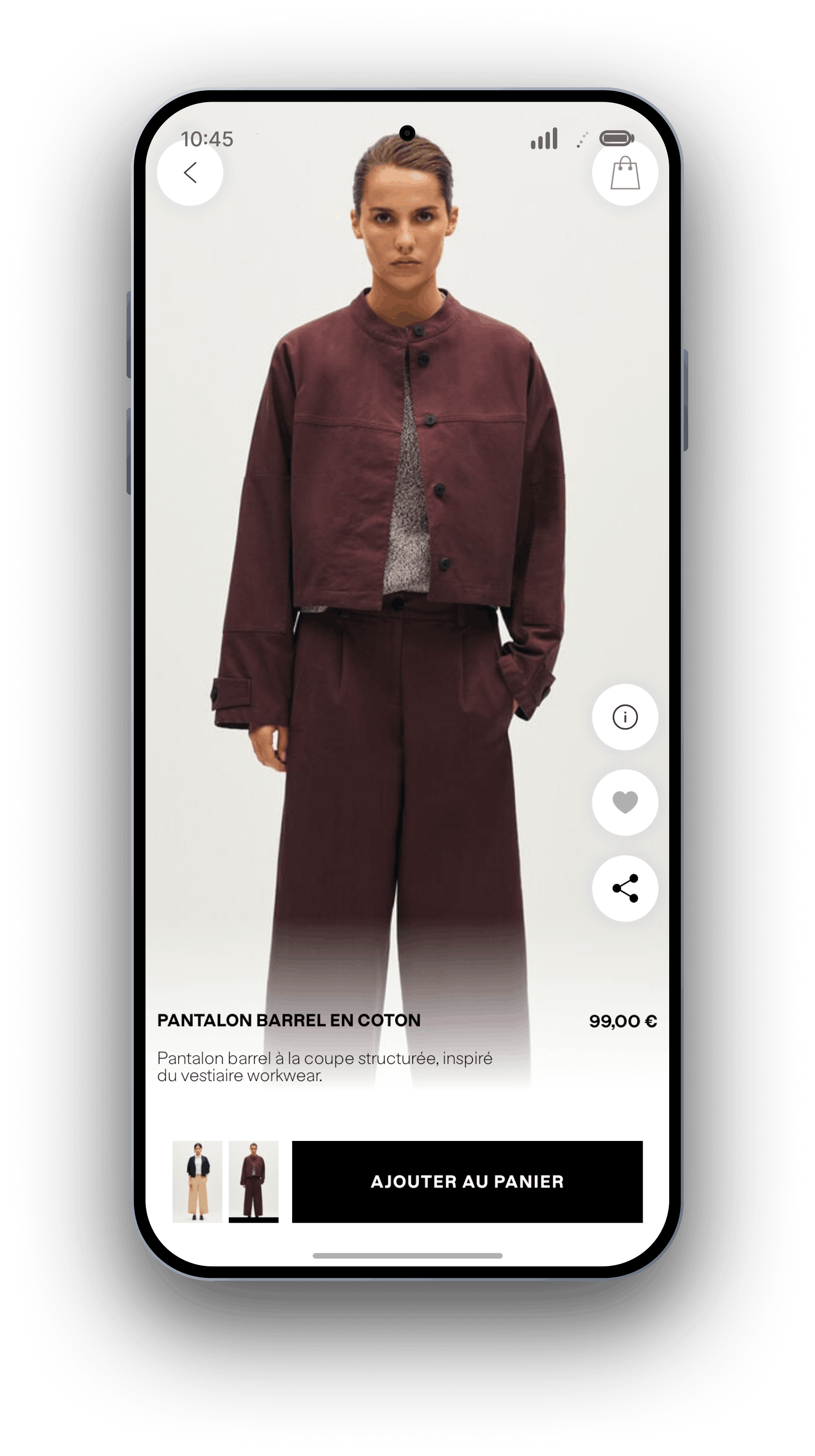Open the shopping bag
815x1456 pixels.
pos(625,172)
